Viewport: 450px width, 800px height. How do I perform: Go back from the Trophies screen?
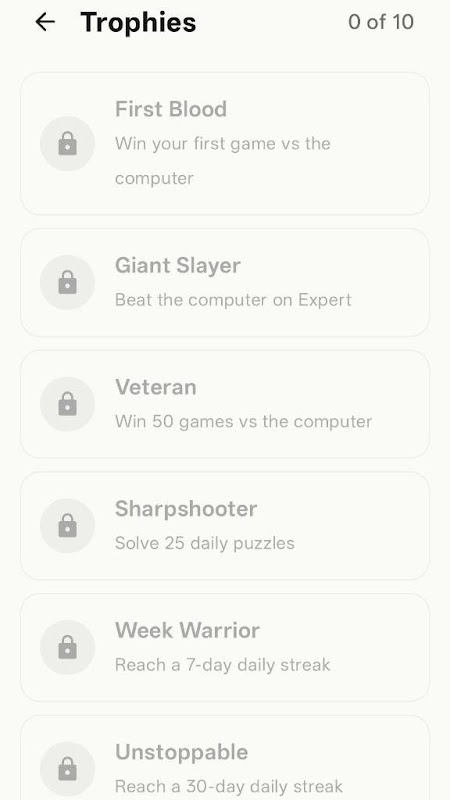(x=45, y=22)
